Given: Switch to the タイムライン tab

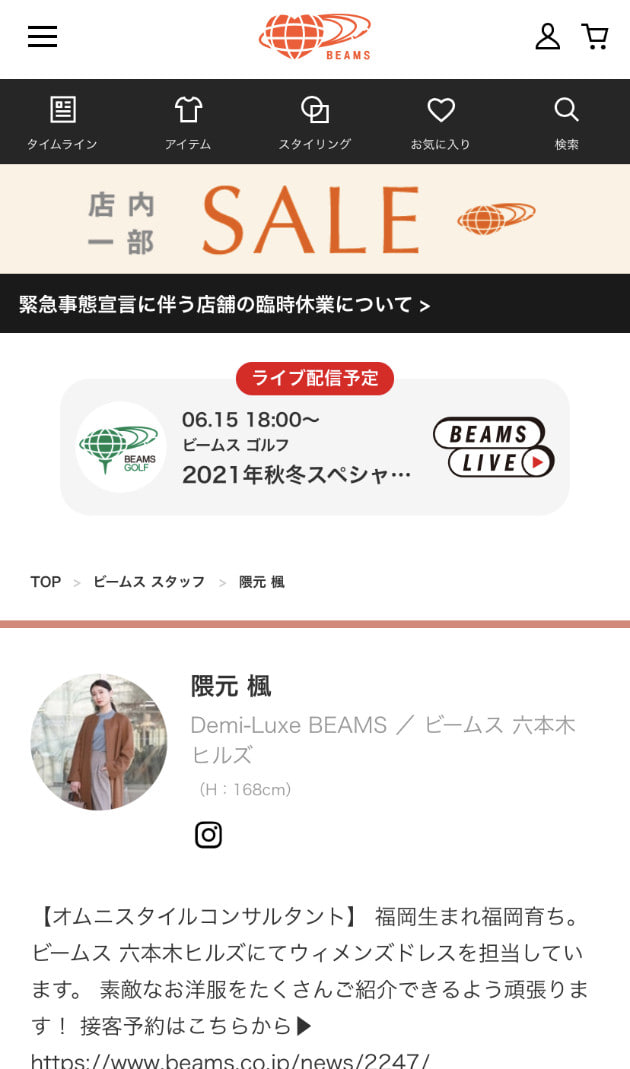Looking at the screenshot, I should point(62,123).
